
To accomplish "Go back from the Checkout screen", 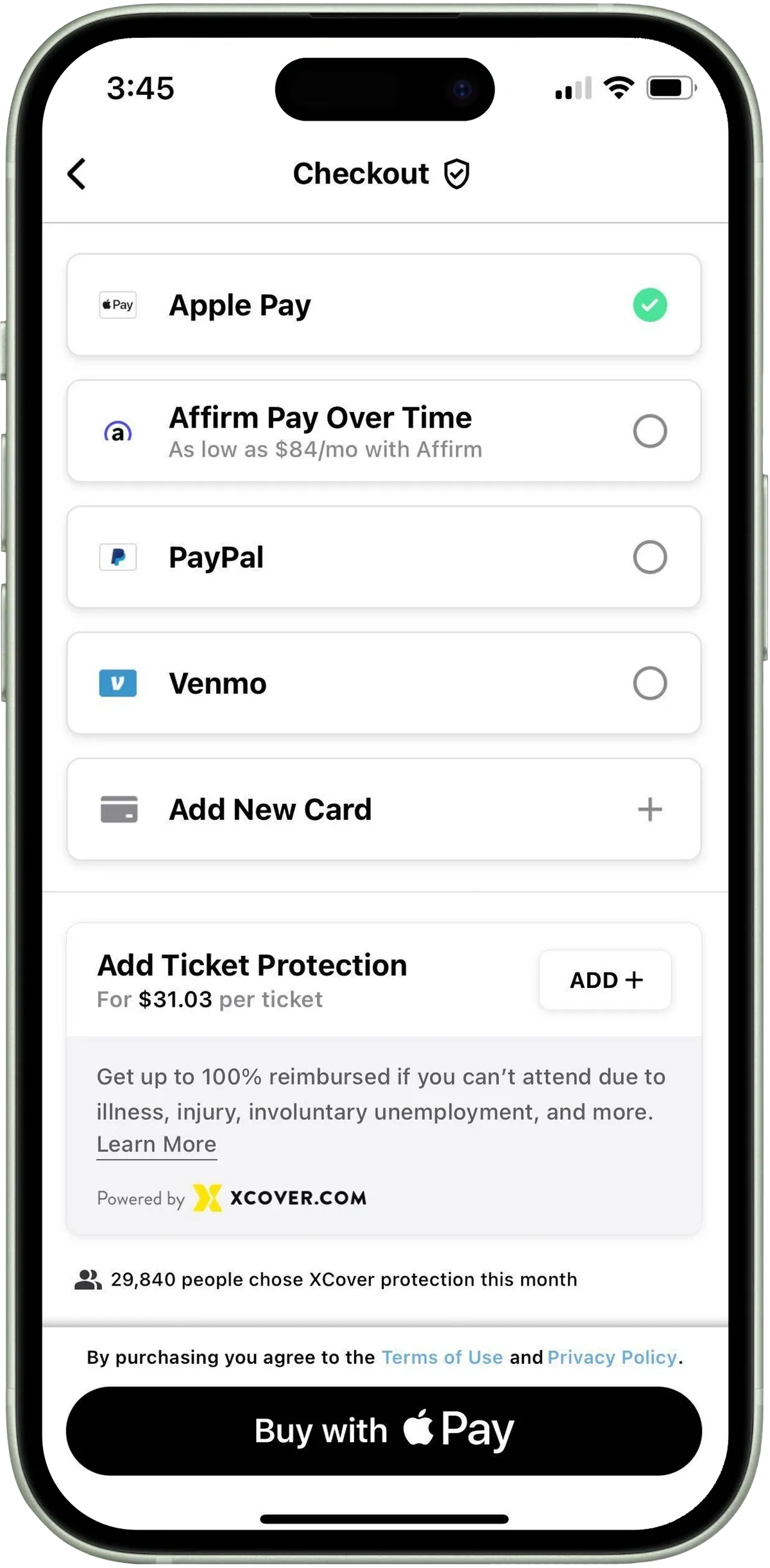I will (76, 174).
